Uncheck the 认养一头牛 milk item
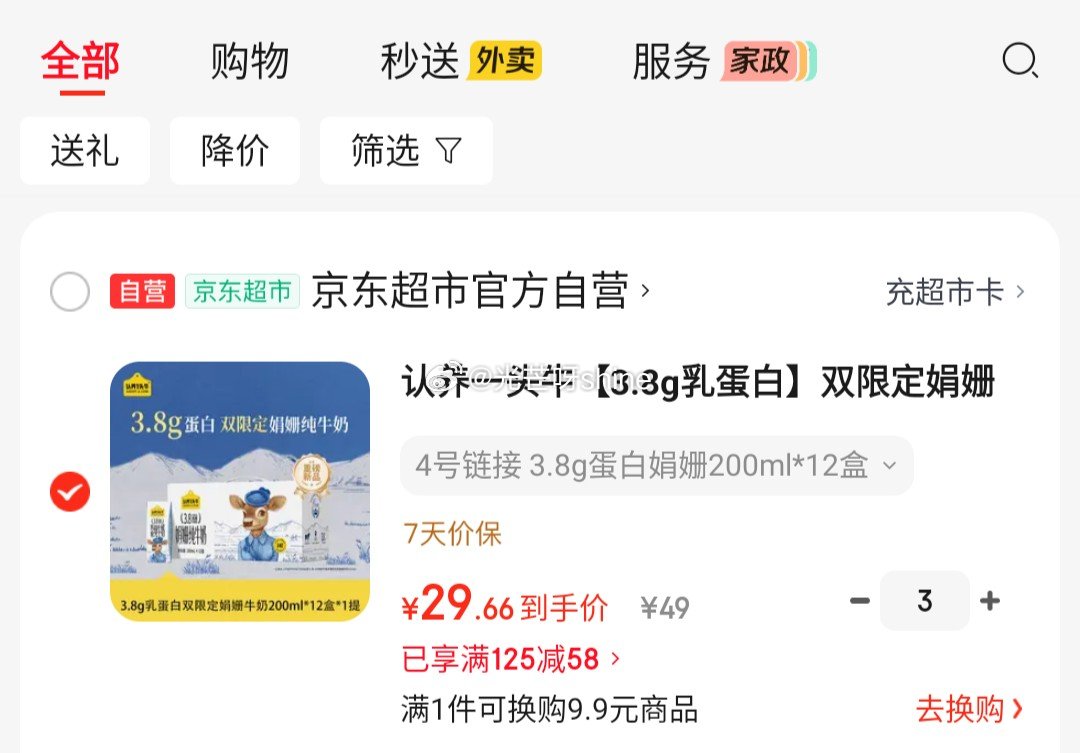The image size is (1080, 753). (70, 492)
